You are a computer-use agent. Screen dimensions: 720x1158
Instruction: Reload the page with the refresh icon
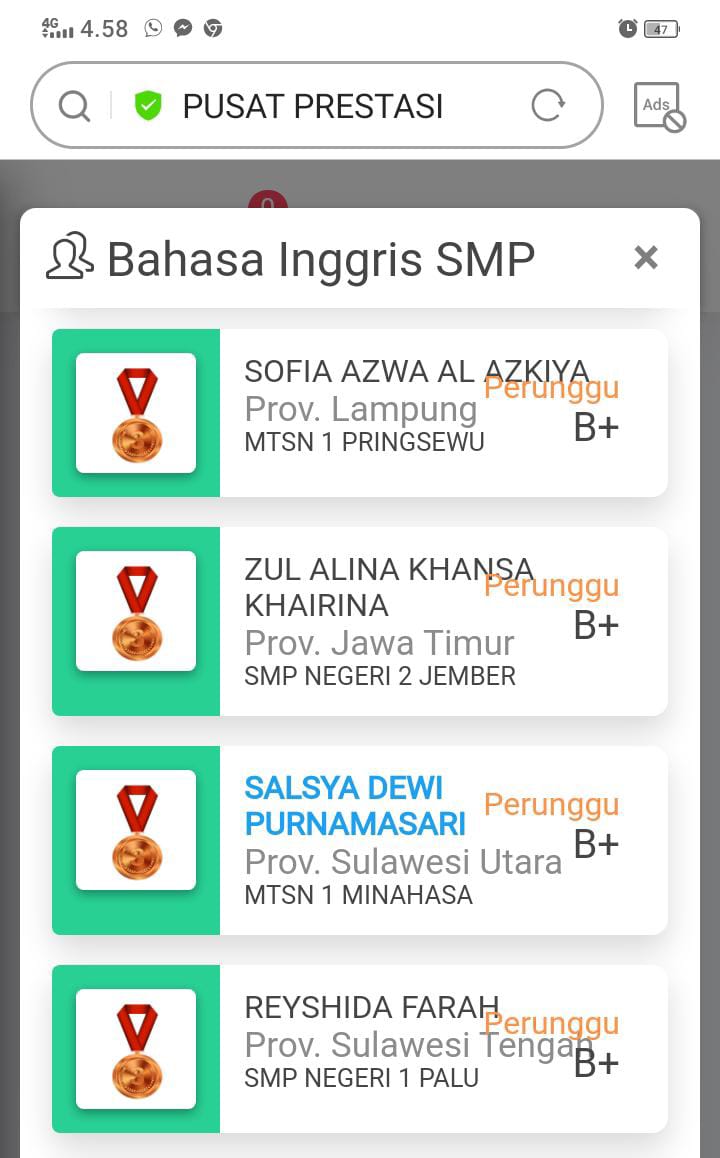[548, 105]
